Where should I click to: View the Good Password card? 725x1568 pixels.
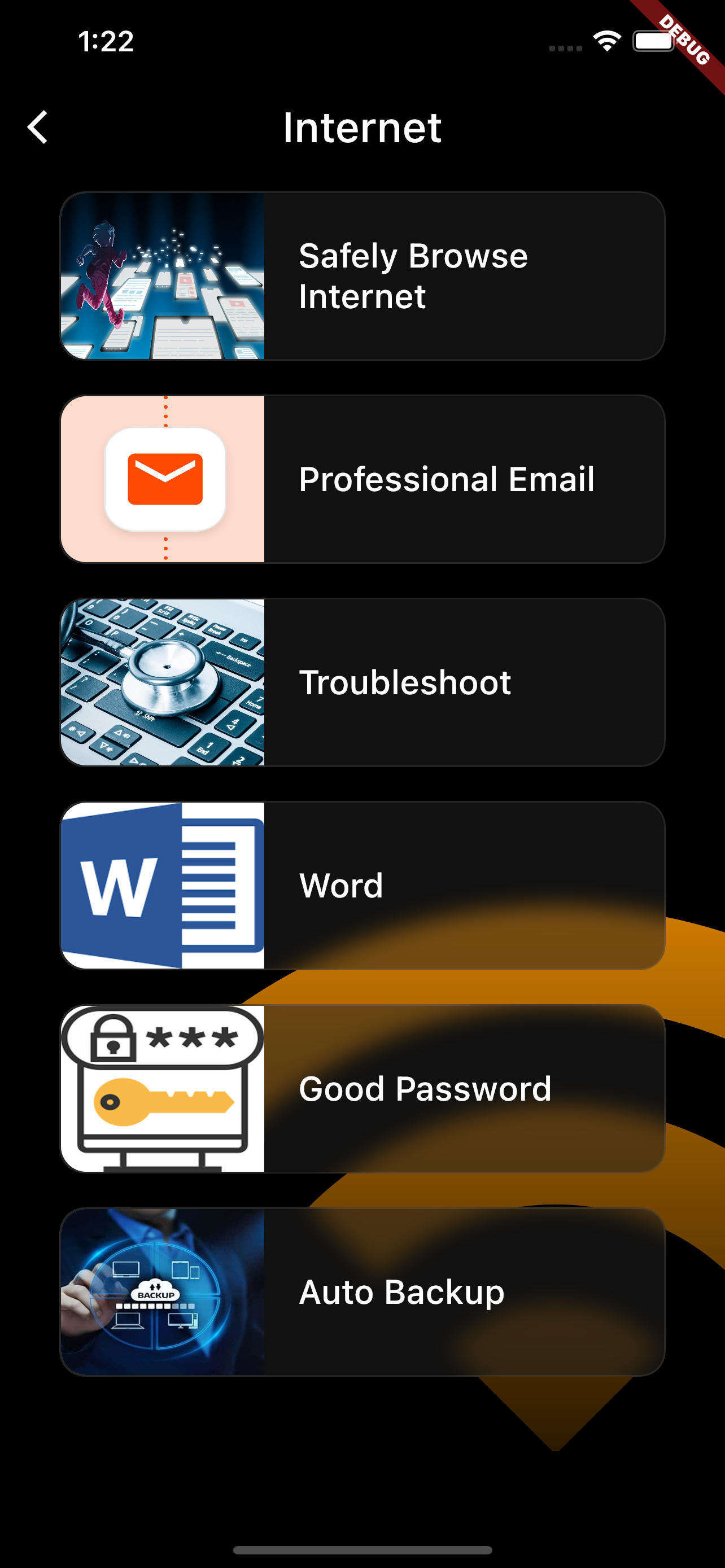click(x=362, y=1088)
